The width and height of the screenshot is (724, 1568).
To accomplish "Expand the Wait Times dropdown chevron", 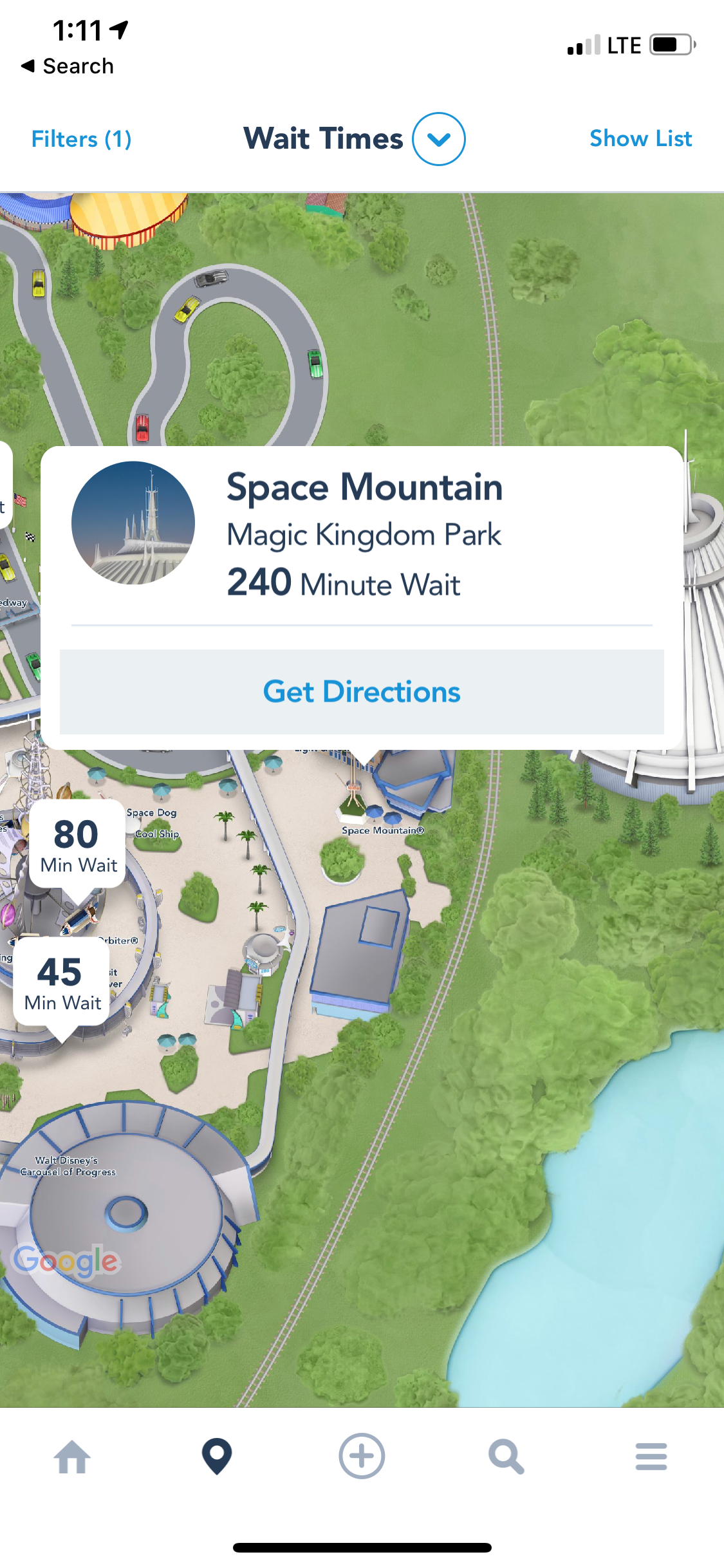I will 438,139.
